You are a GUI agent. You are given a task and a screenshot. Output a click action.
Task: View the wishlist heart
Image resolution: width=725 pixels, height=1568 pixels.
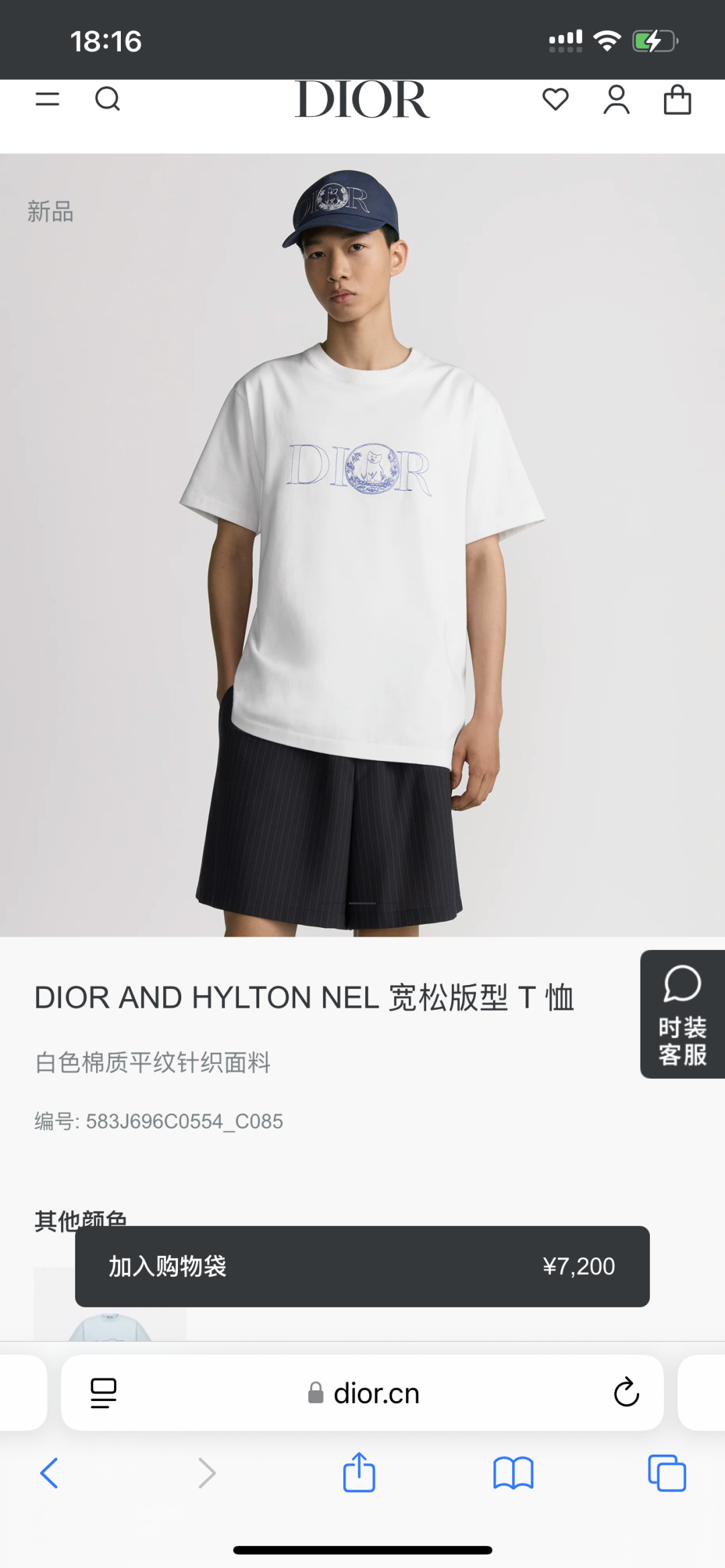point(555,99)
